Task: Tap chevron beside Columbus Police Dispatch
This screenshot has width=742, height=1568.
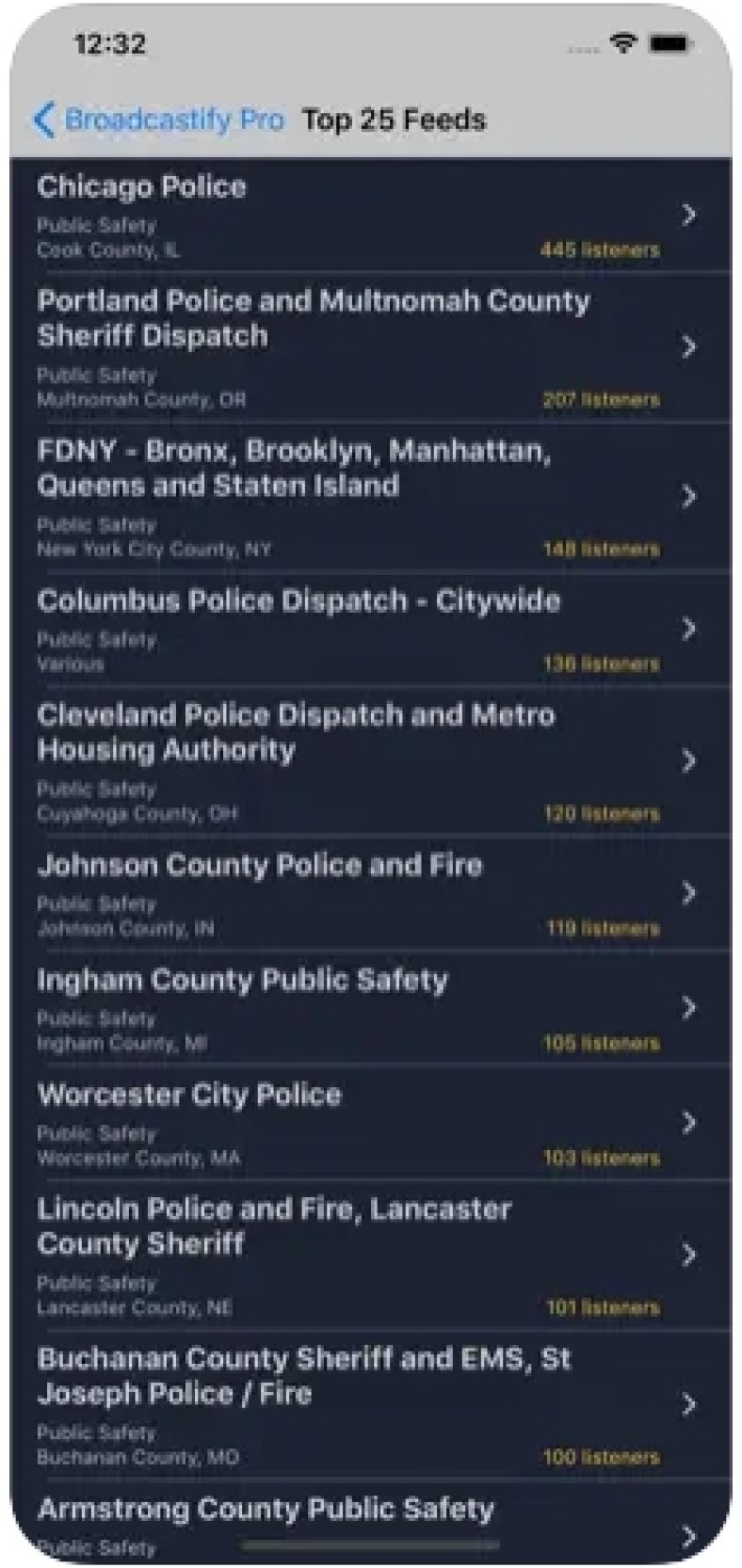Action: [690, 628]
